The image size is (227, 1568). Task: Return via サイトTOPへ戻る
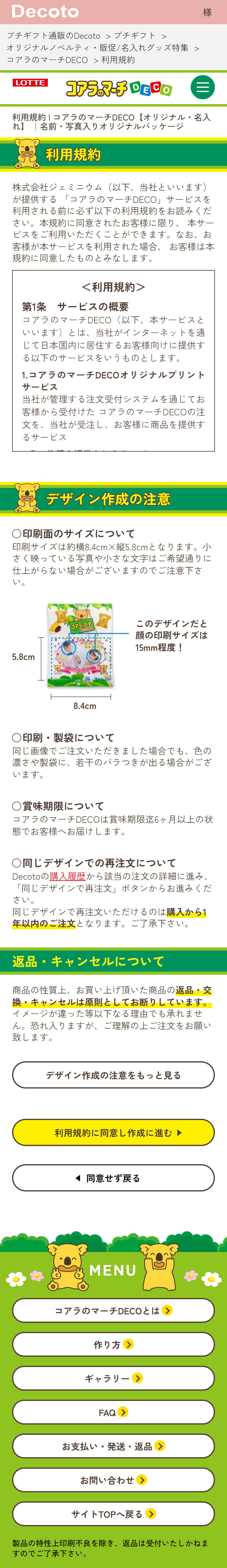coord(113,1514)
